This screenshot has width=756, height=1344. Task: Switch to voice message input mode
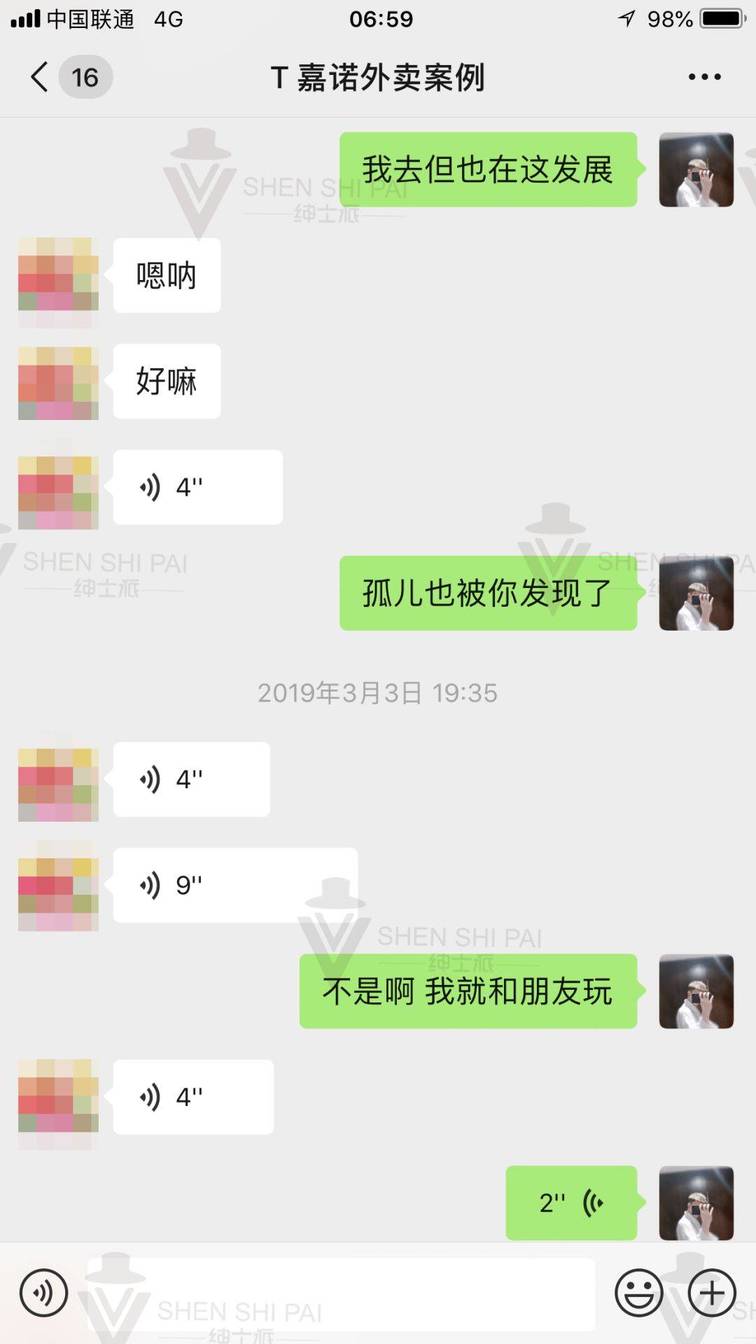coord(42,1292)
